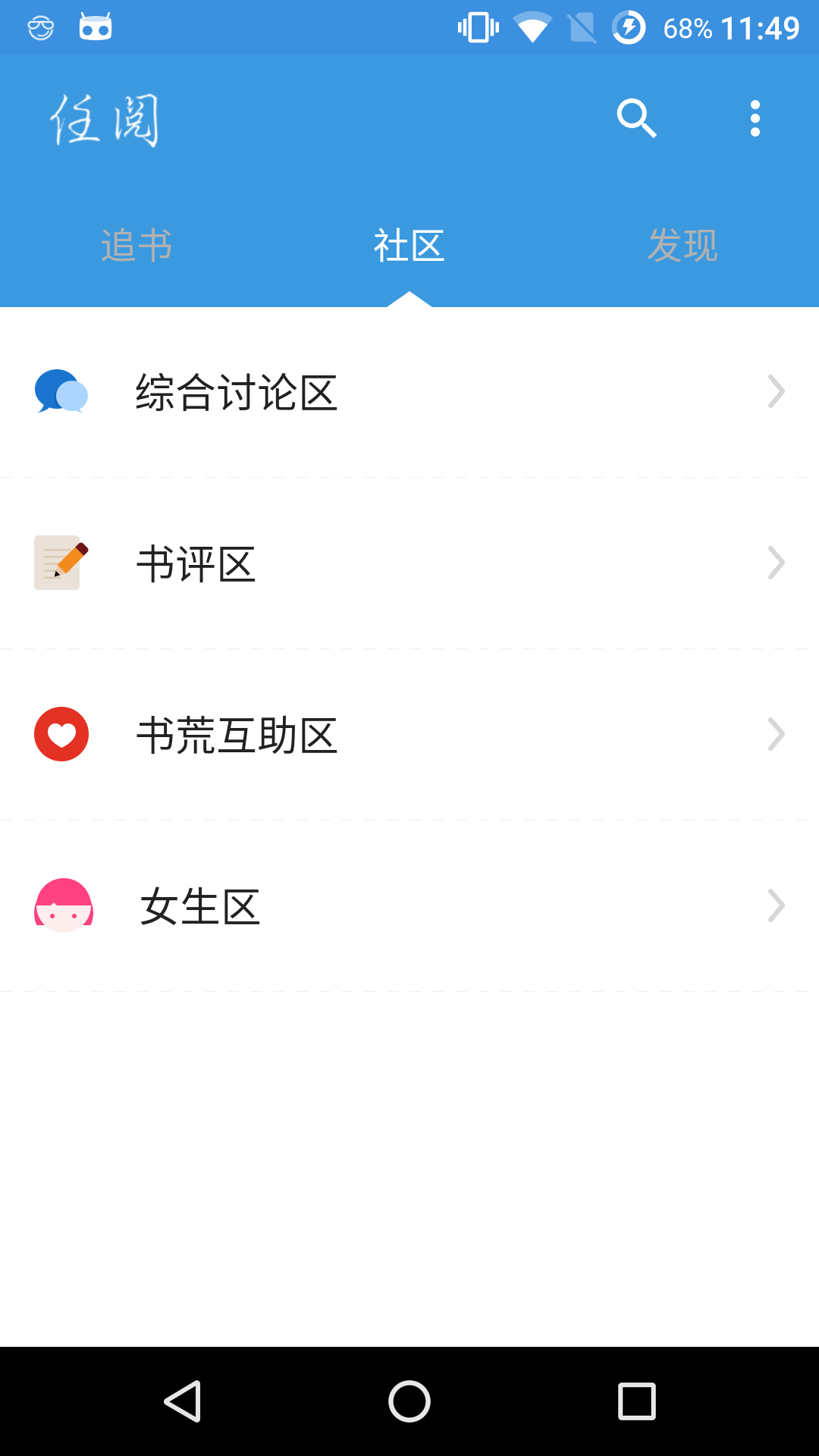This screenshot has height=1456, width=819.
Task: Select the 社区 tab
Action: tap(409, 246)
